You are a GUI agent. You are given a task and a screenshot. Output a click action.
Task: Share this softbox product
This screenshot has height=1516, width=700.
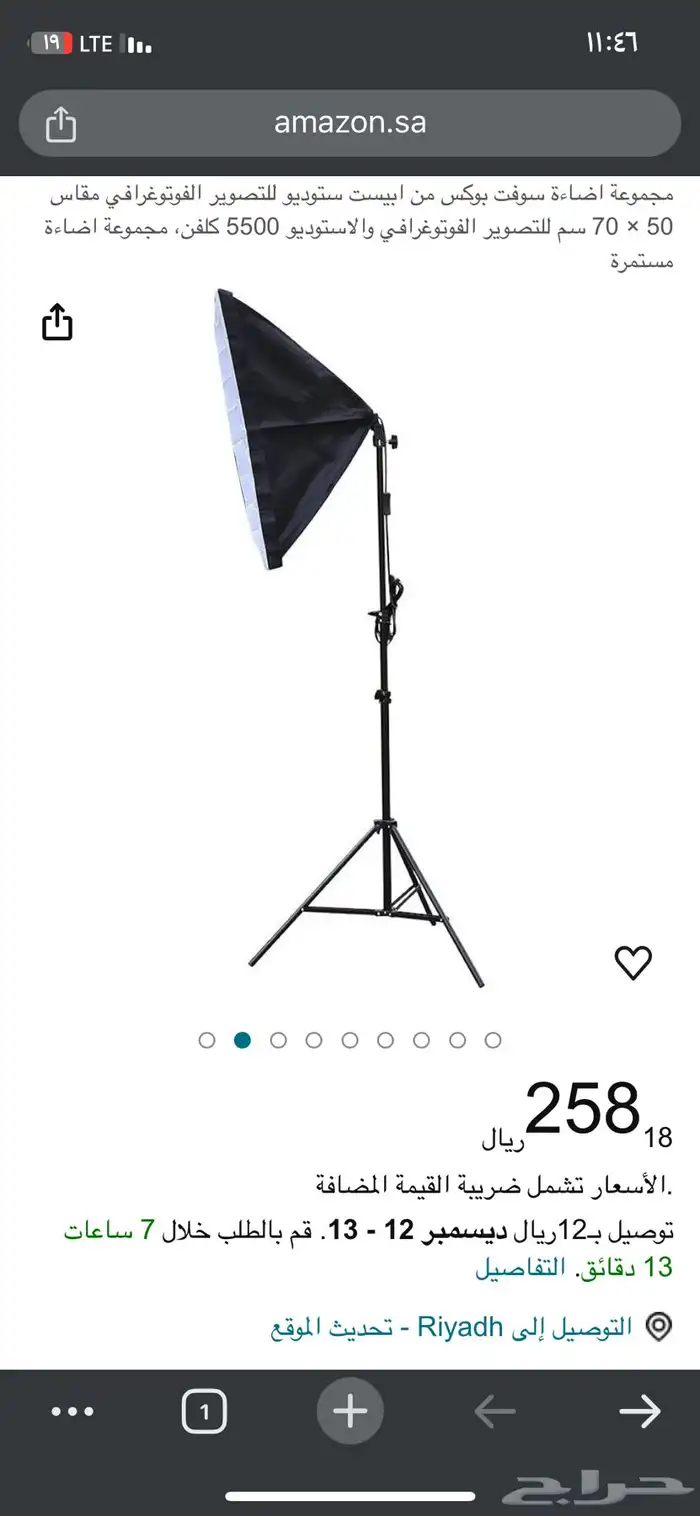pos(58,322)
